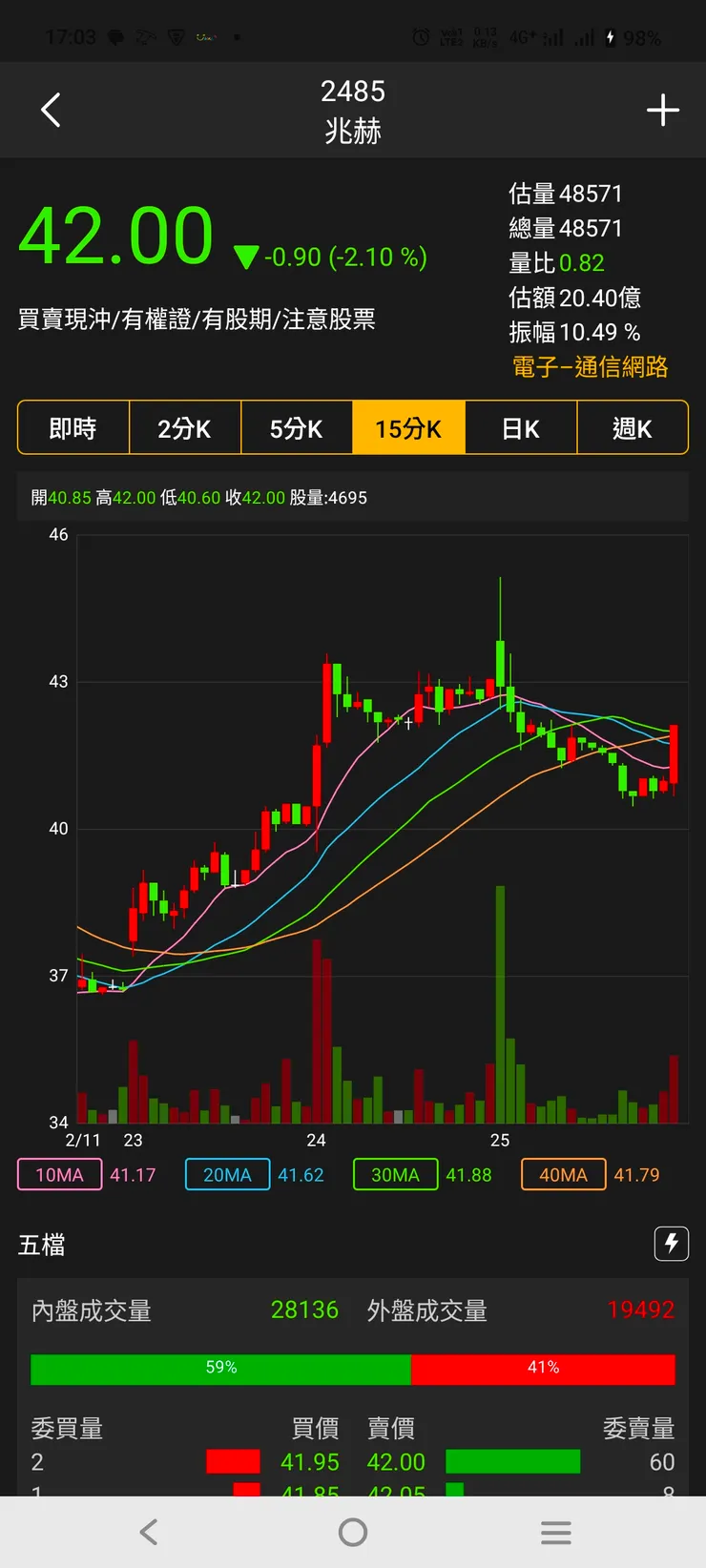Tap the 10MA indicator button

[59, 1175]
